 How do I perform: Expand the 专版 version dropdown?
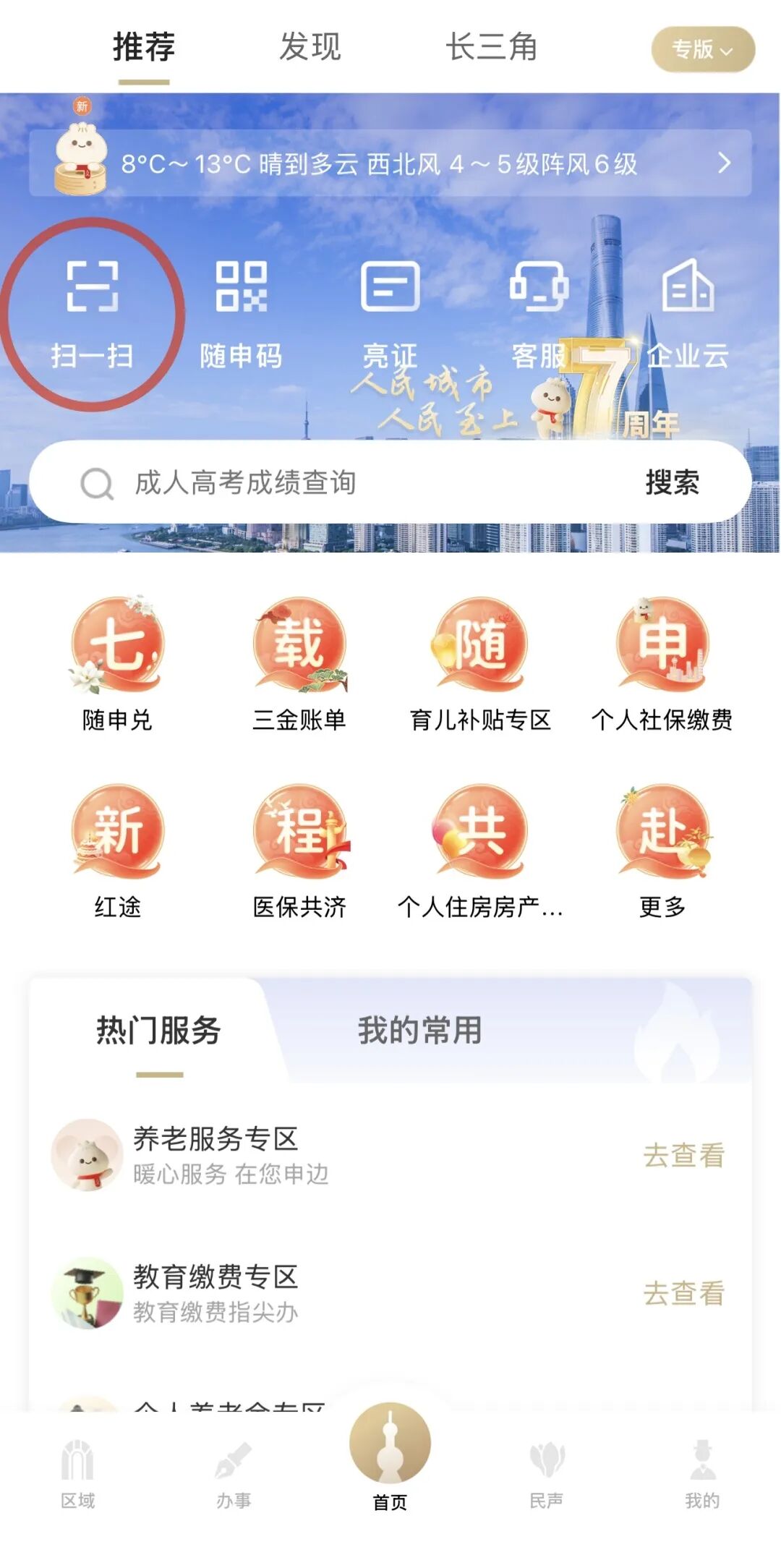(x=703, y=49)
